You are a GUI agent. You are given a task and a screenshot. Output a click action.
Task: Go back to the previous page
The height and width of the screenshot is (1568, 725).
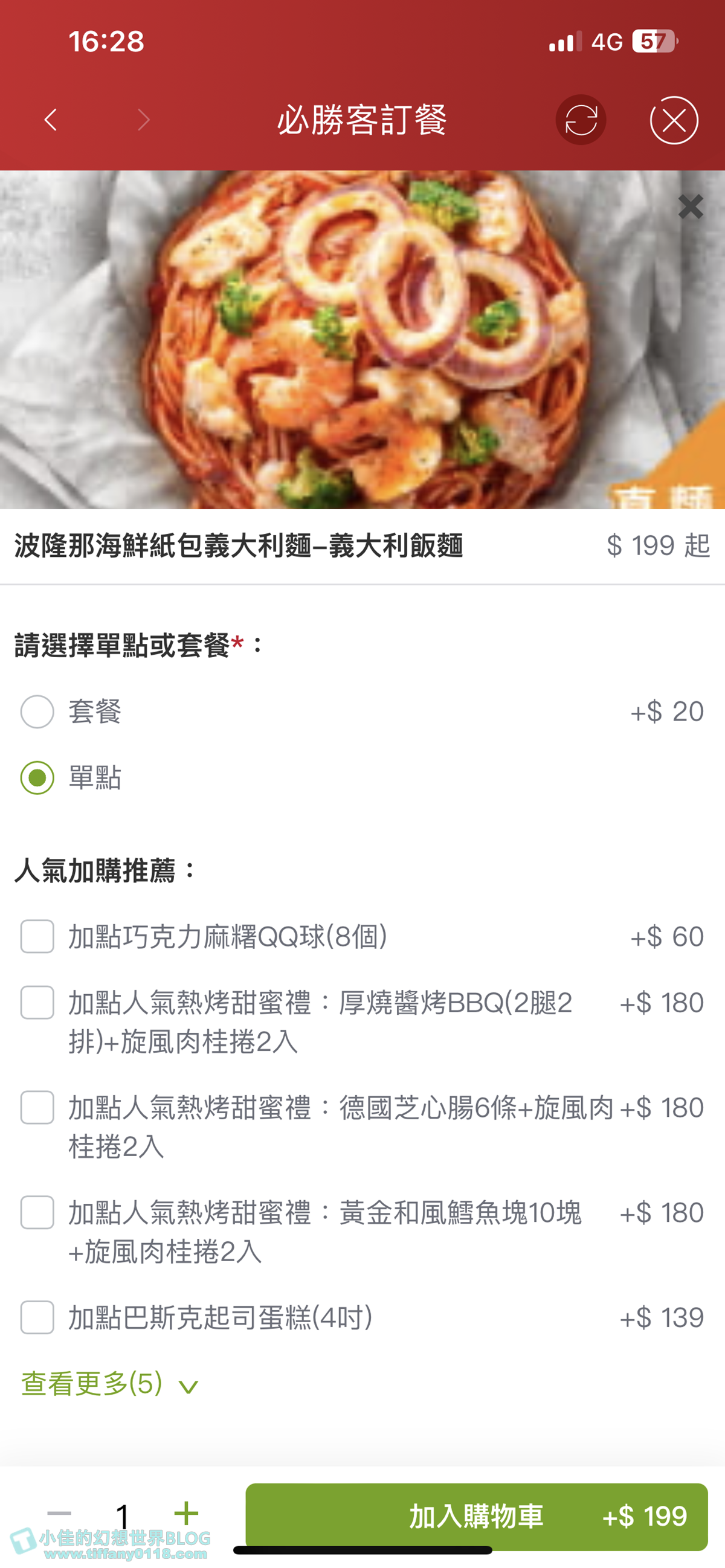[51, 120]
